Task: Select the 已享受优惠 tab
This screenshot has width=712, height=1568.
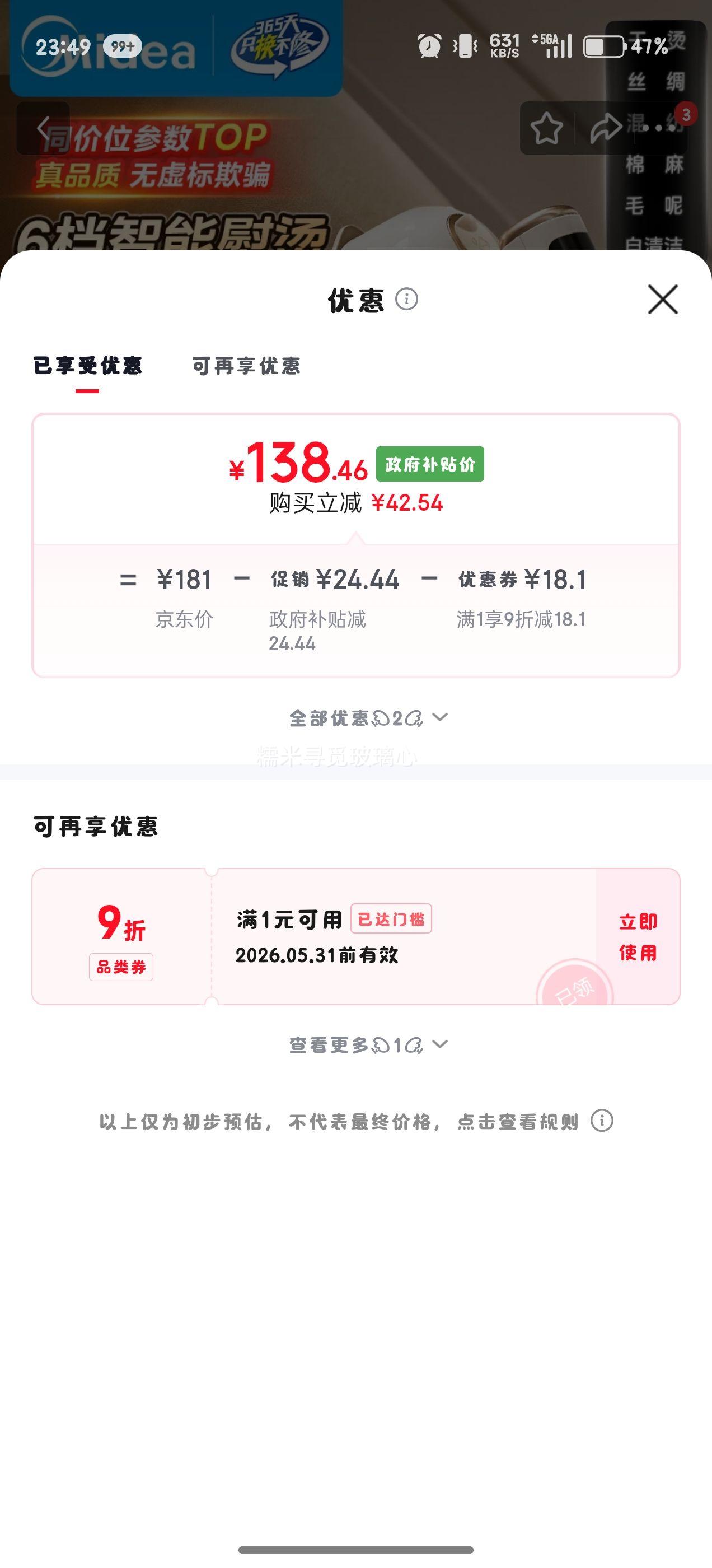Action: click(x=88, y=366)
